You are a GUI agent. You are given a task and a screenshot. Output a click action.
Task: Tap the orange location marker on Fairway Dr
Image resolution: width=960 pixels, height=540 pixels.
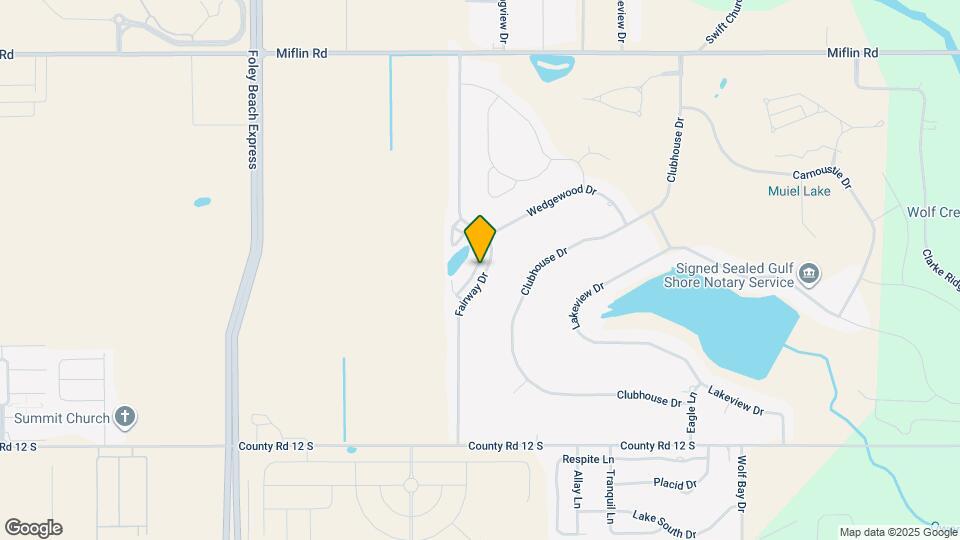pyautogui.click(x=480, y=238)
